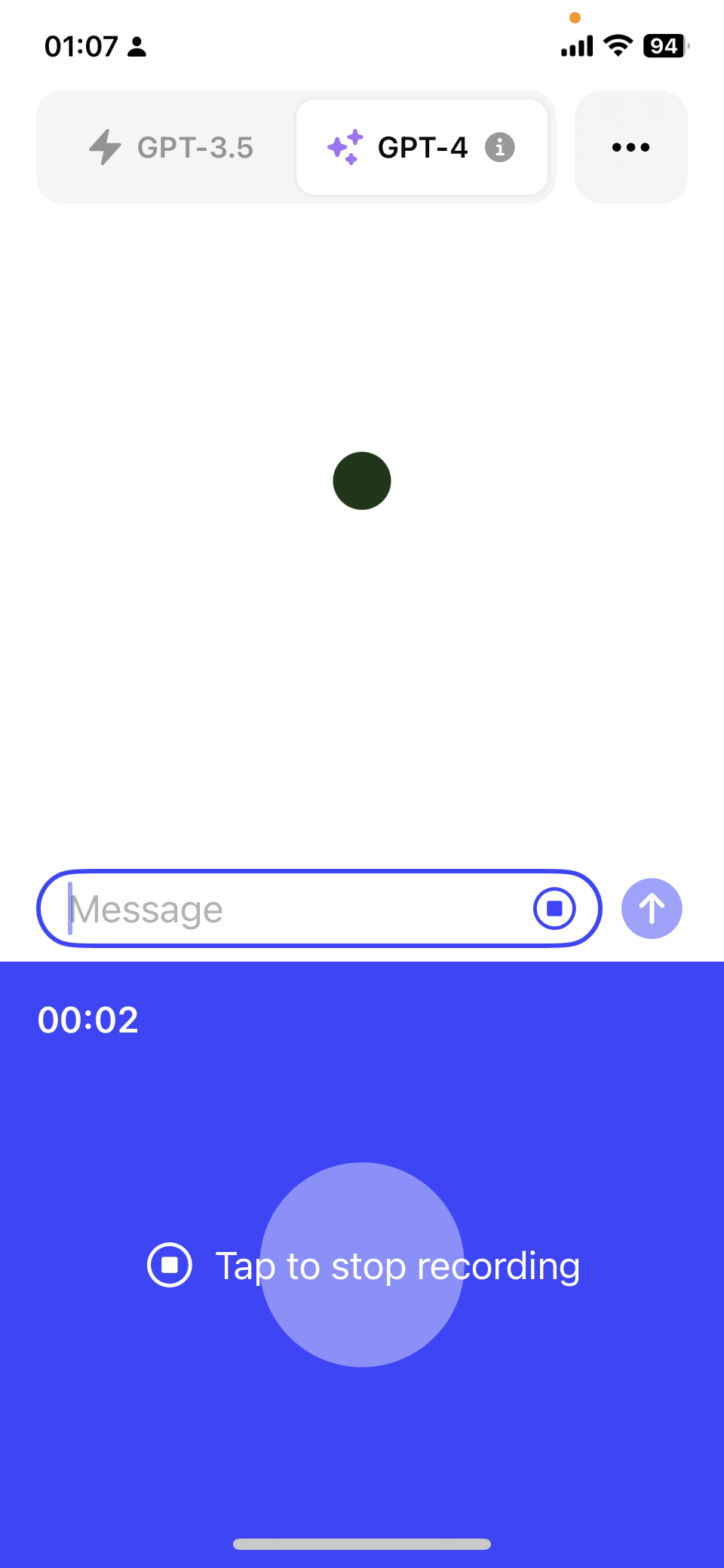The height and width of the screenshot is (1568, 724).
Task: Tap to stop the voice recording
Action: coord(361,1266)
